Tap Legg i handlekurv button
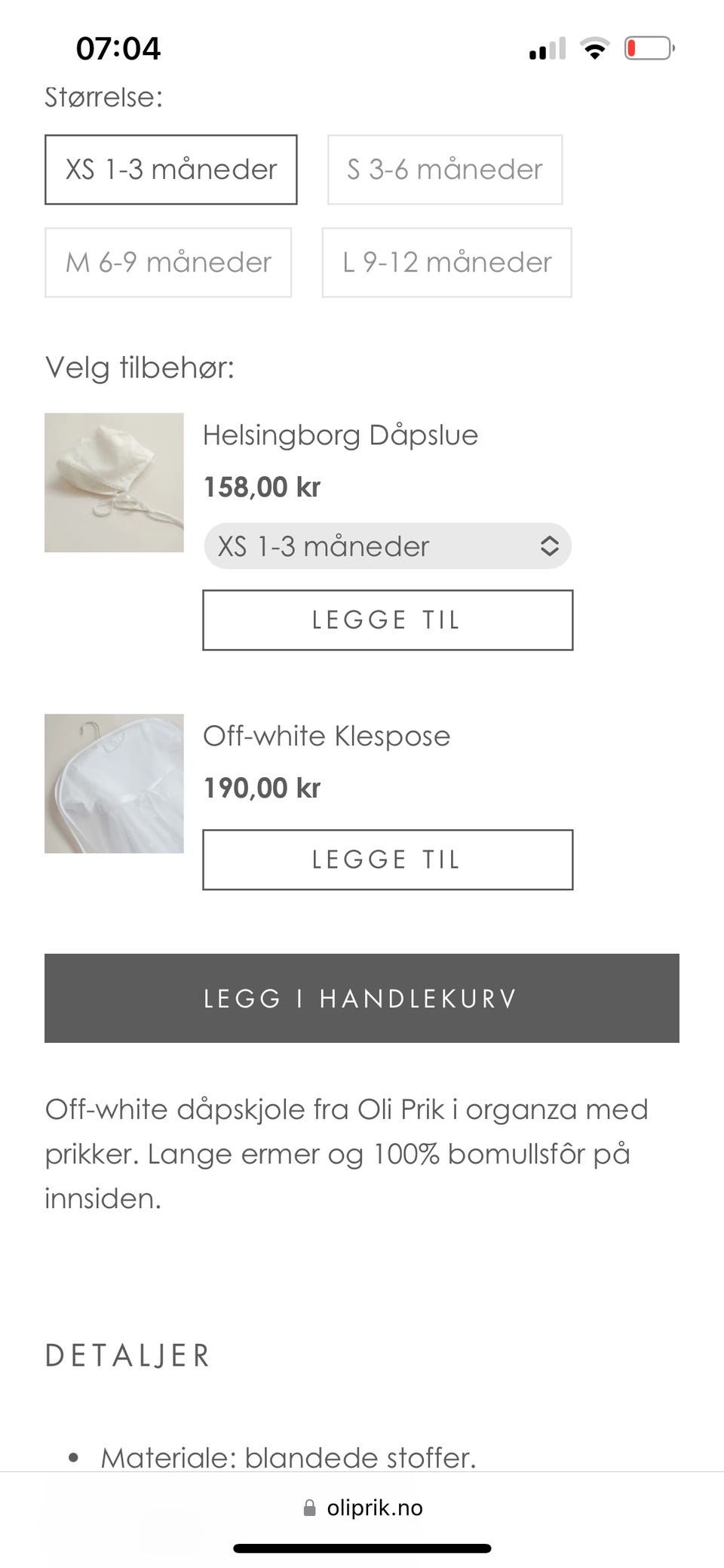 [x=362, y=998]
